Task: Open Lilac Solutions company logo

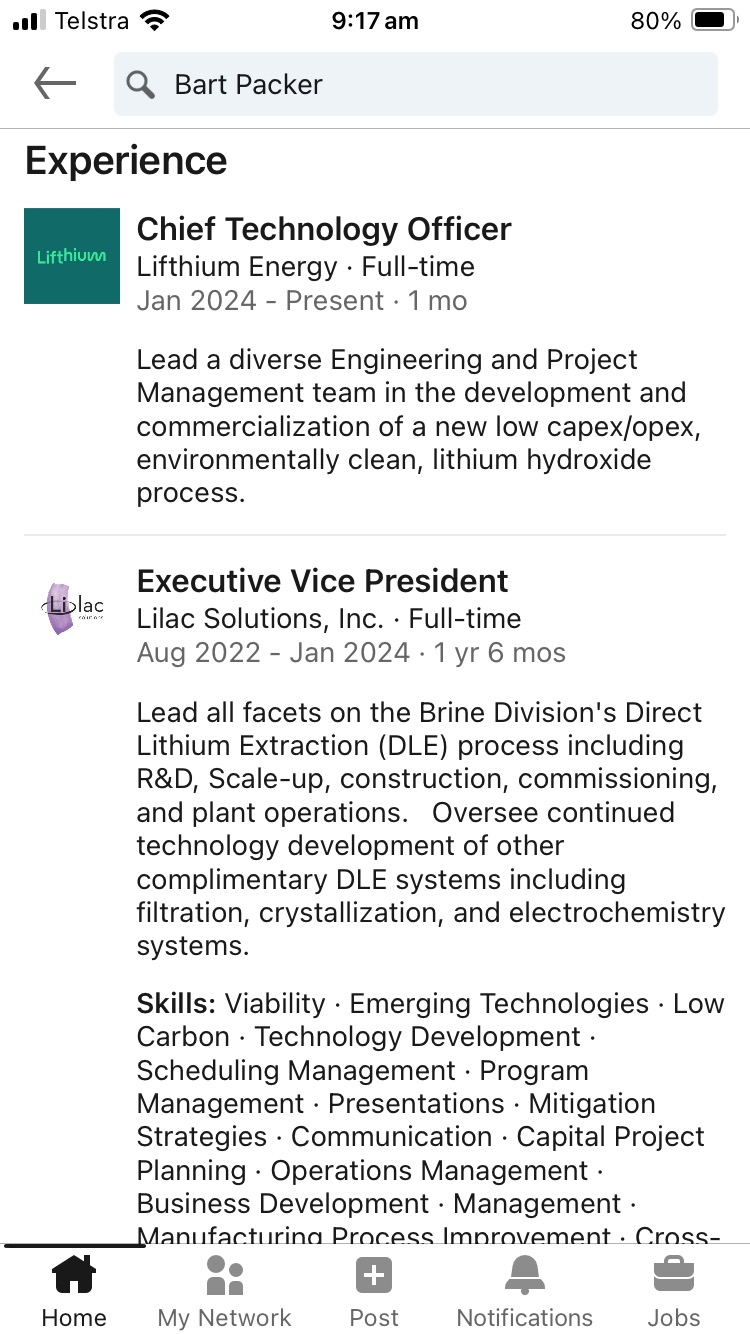Action: click(x=72, y=608)
